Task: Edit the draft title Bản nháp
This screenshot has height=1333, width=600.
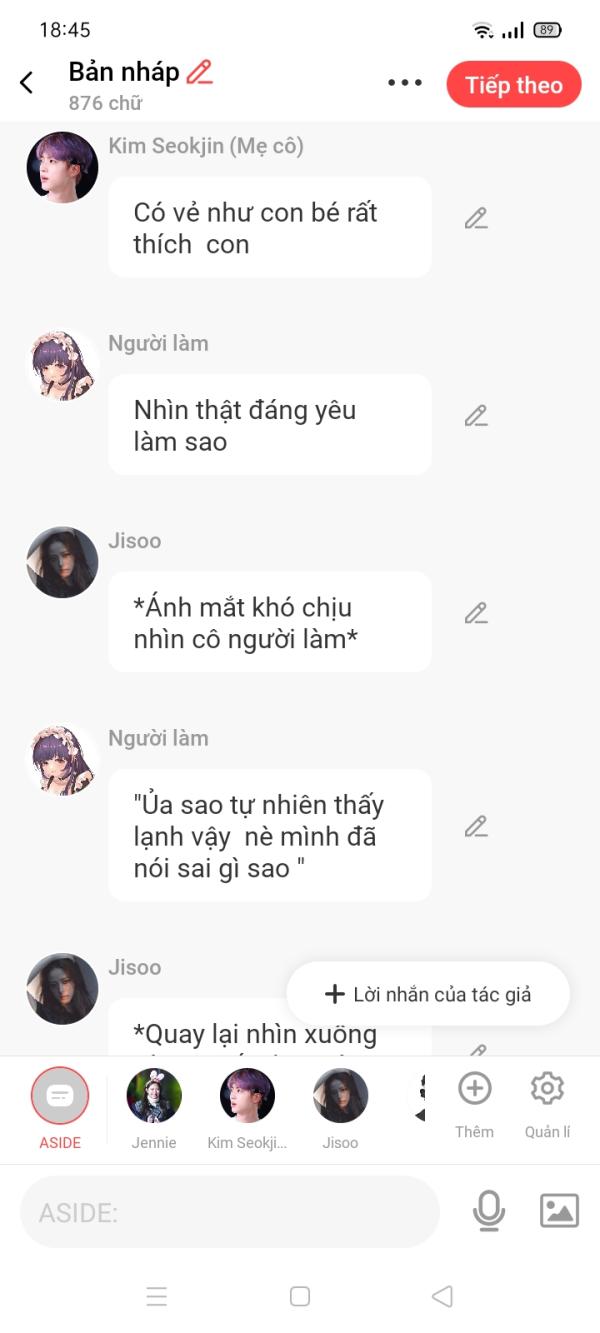Action: click(200, 72)
